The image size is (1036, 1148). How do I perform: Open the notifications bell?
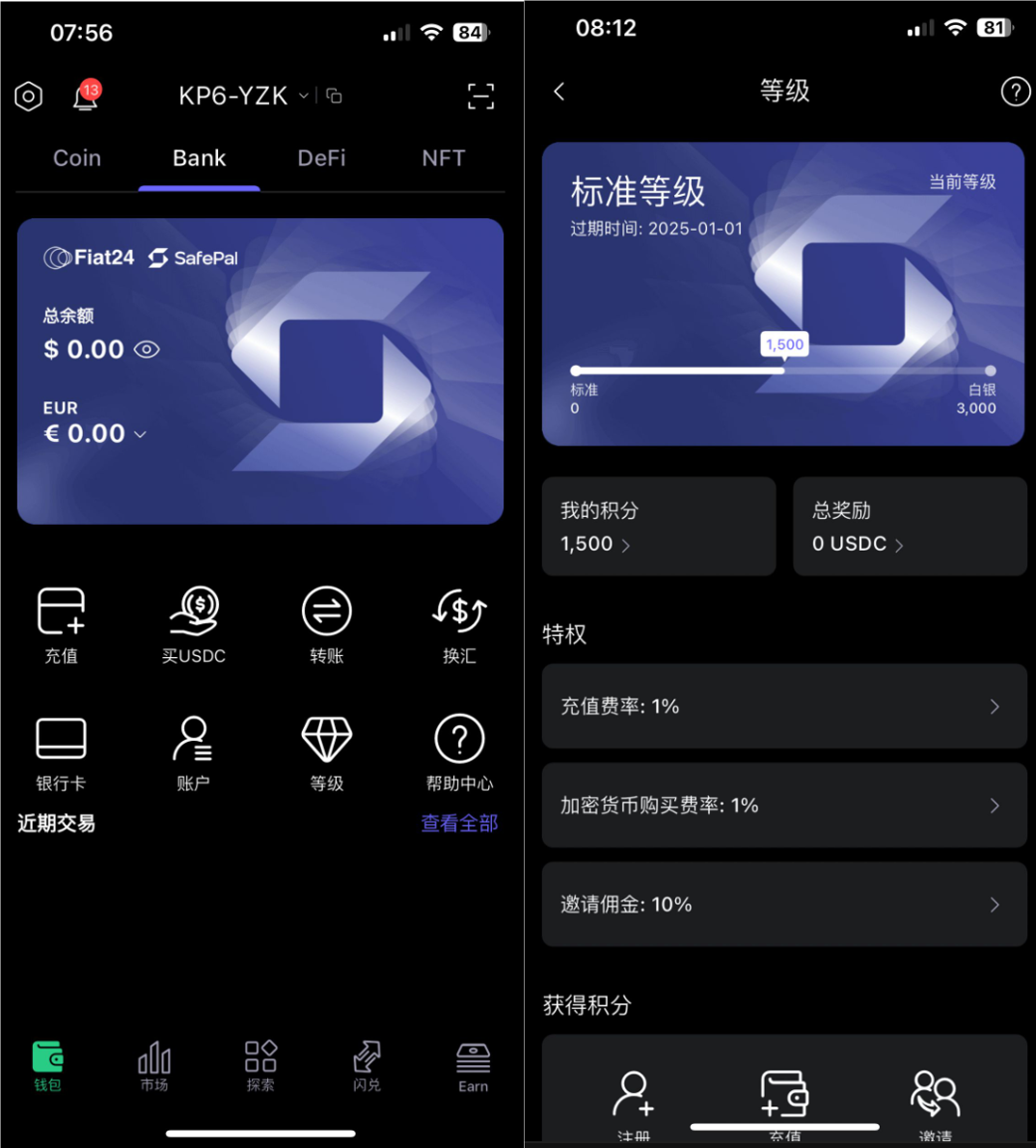point(85,96)
